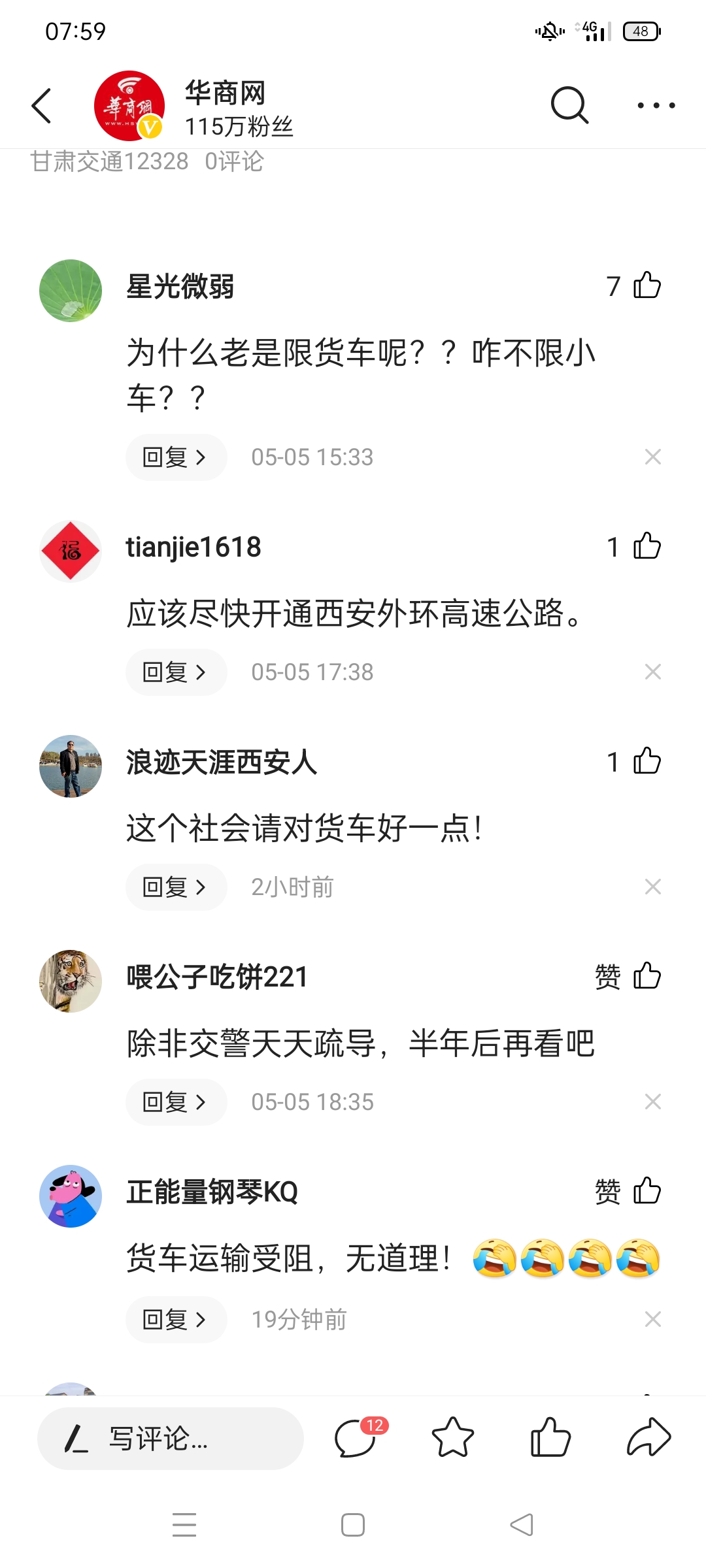Like 正能量钢琴KQ's comment

(647, 1191)
